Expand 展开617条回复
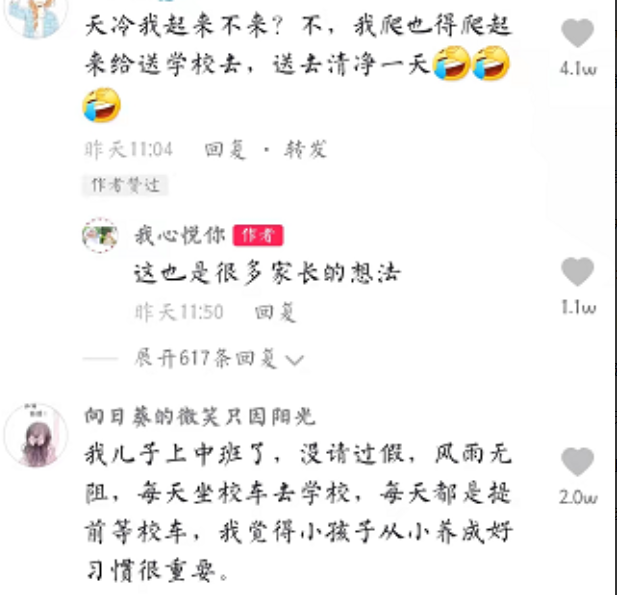This screenshot has width=617, height=595. tap(220, 358)
